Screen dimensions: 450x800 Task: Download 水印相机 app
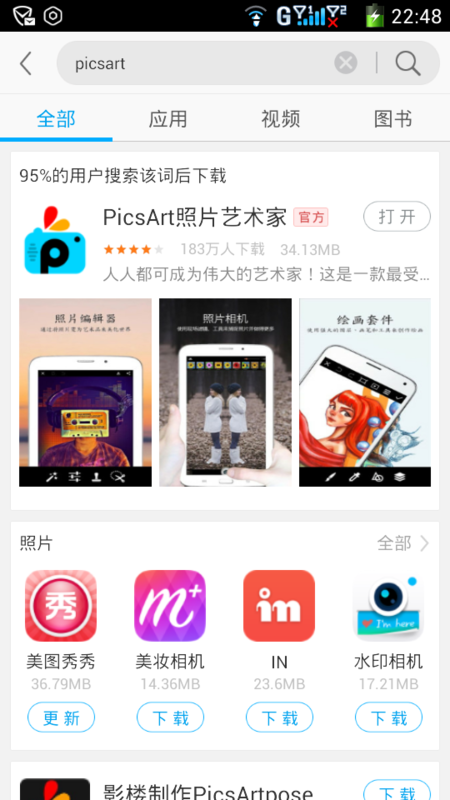pos(389,717)
